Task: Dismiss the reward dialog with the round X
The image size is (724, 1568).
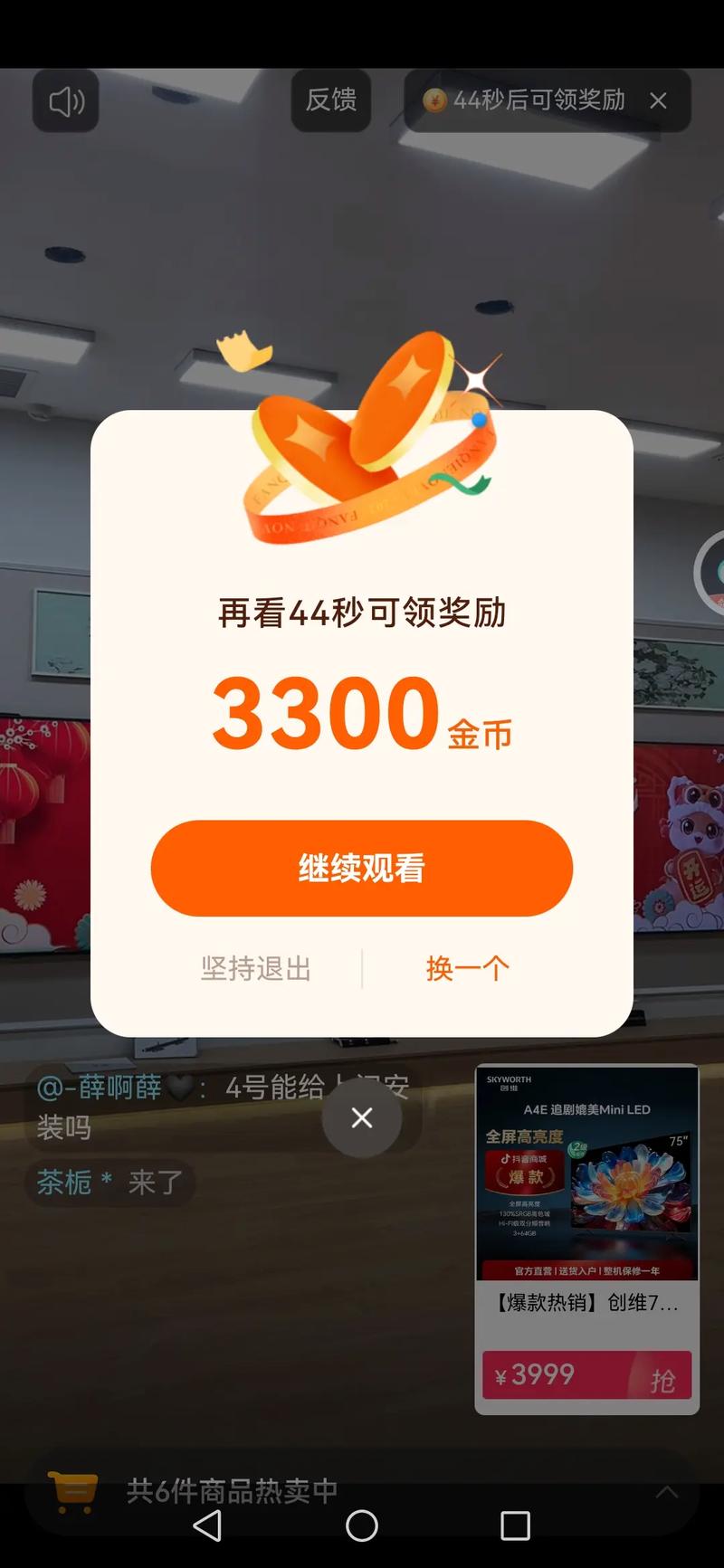Action: (362, 1118)
